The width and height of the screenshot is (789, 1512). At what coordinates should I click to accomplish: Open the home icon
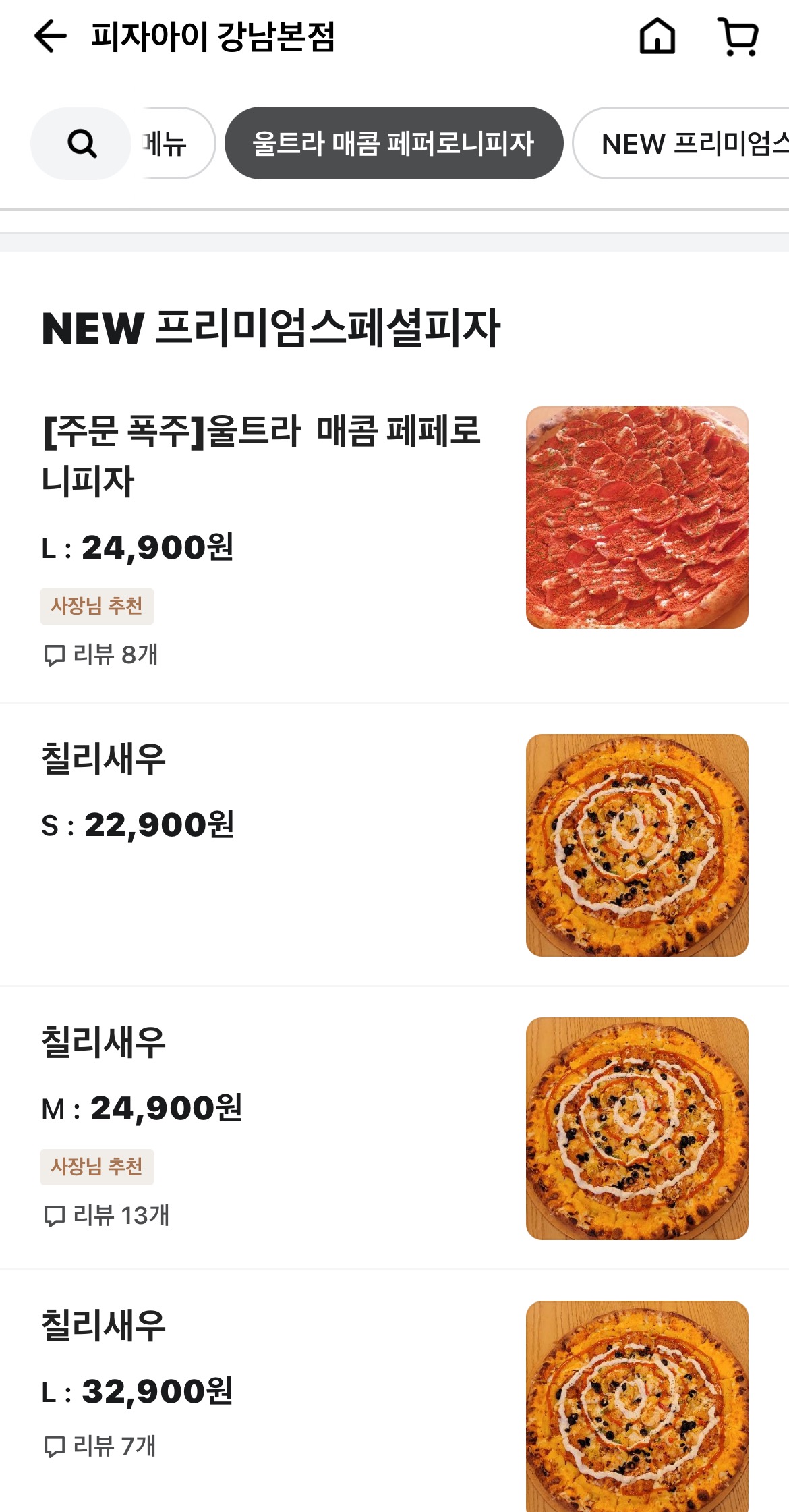tap(657, 36)
